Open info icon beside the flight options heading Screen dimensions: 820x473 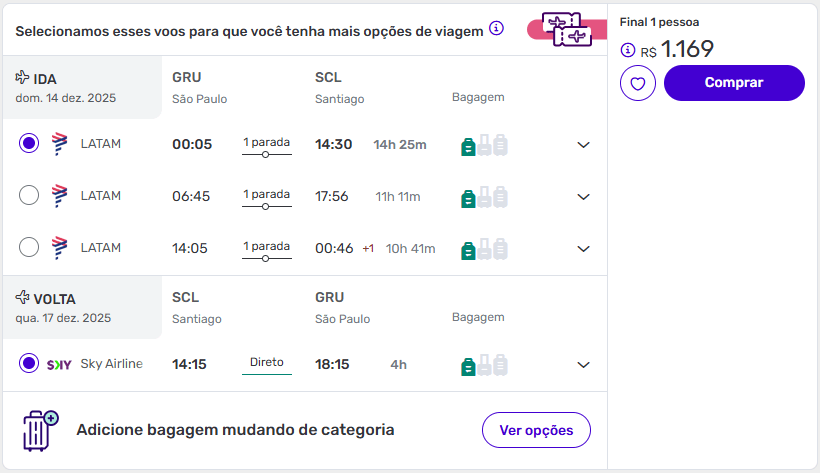click(x=497, y=27)
